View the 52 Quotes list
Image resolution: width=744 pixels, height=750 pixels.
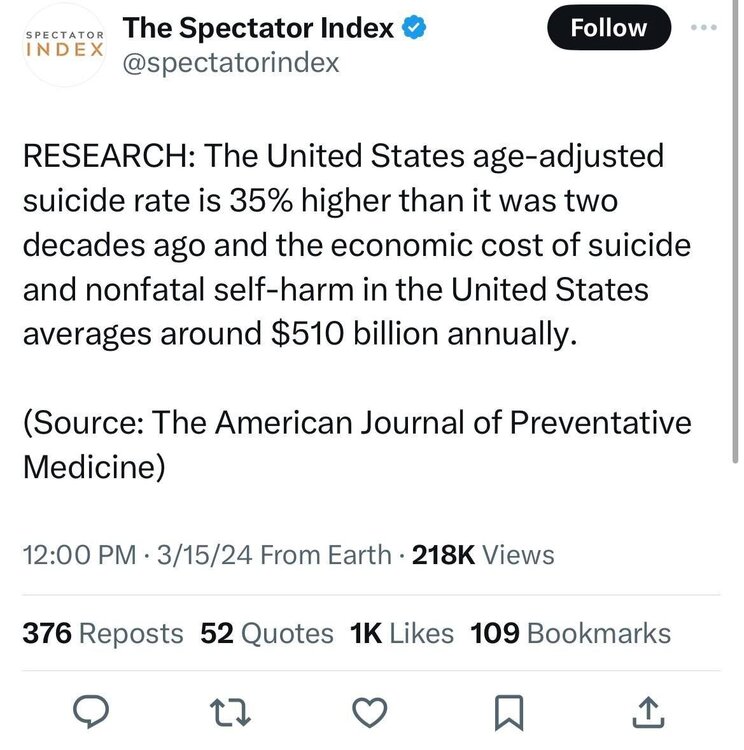click(267, 633)
